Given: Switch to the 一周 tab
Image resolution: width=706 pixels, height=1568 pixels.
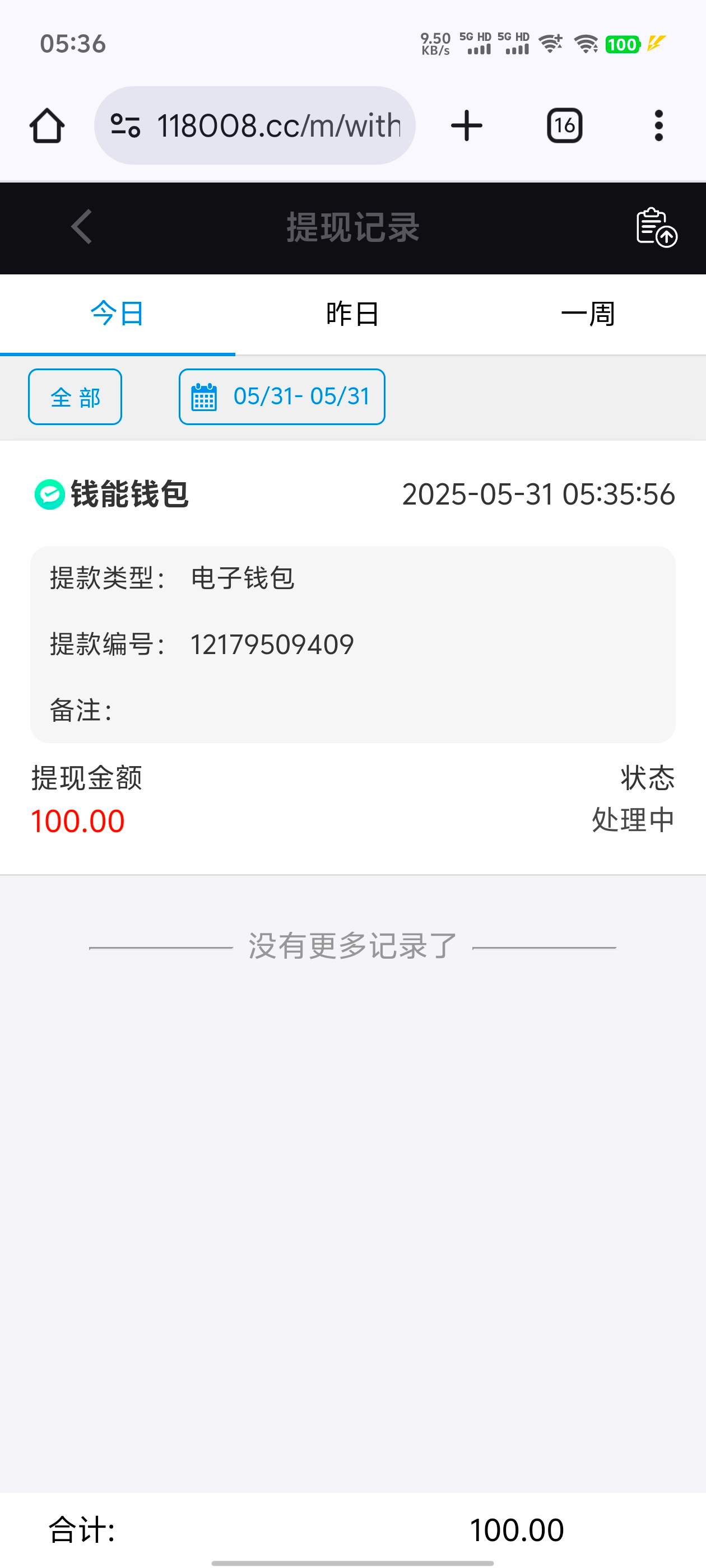Looking at the screenshot, I should (x=588, y=314).
